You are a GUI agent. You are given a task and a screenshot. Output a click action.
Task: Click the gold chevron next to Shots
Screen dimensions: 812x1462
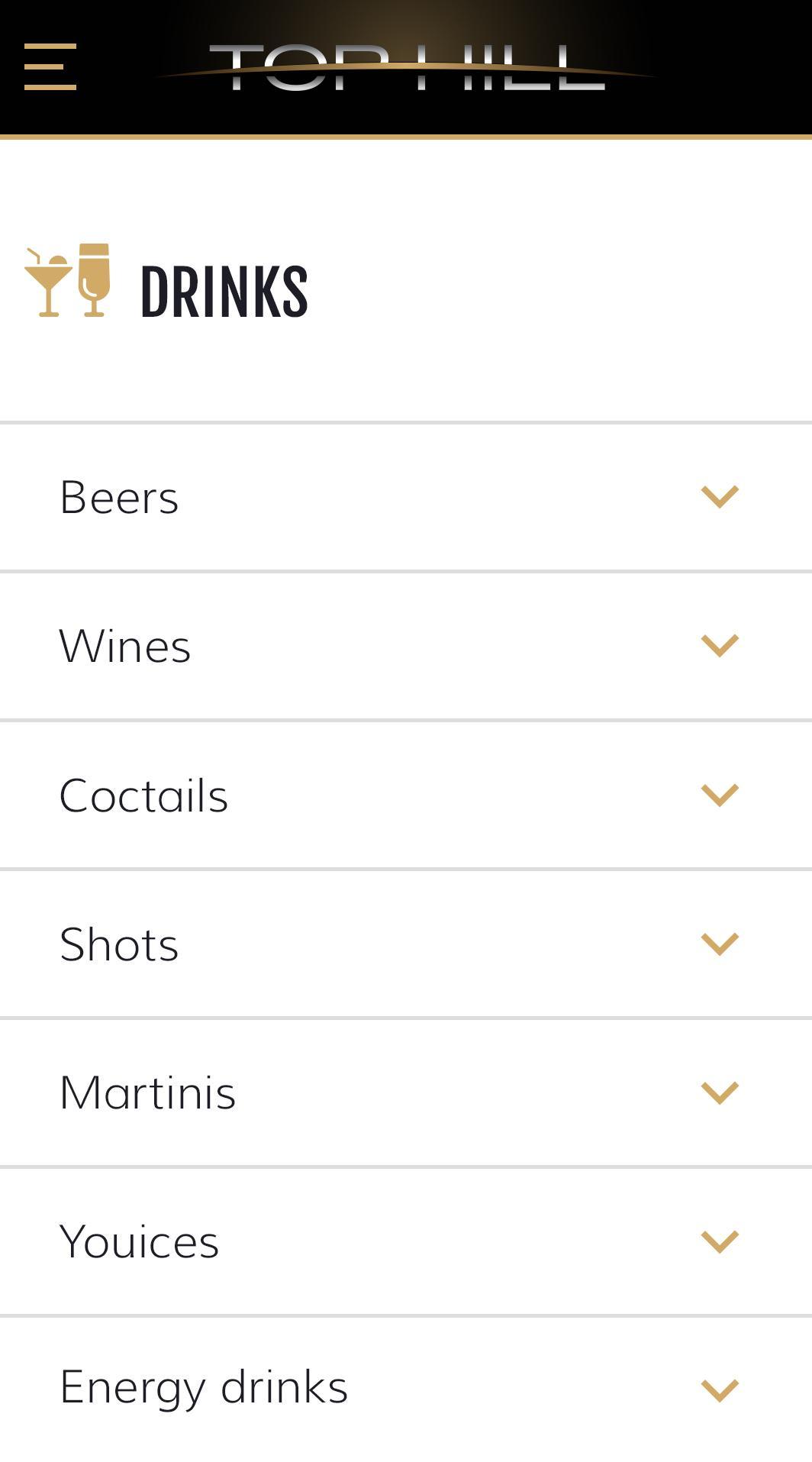718,944
